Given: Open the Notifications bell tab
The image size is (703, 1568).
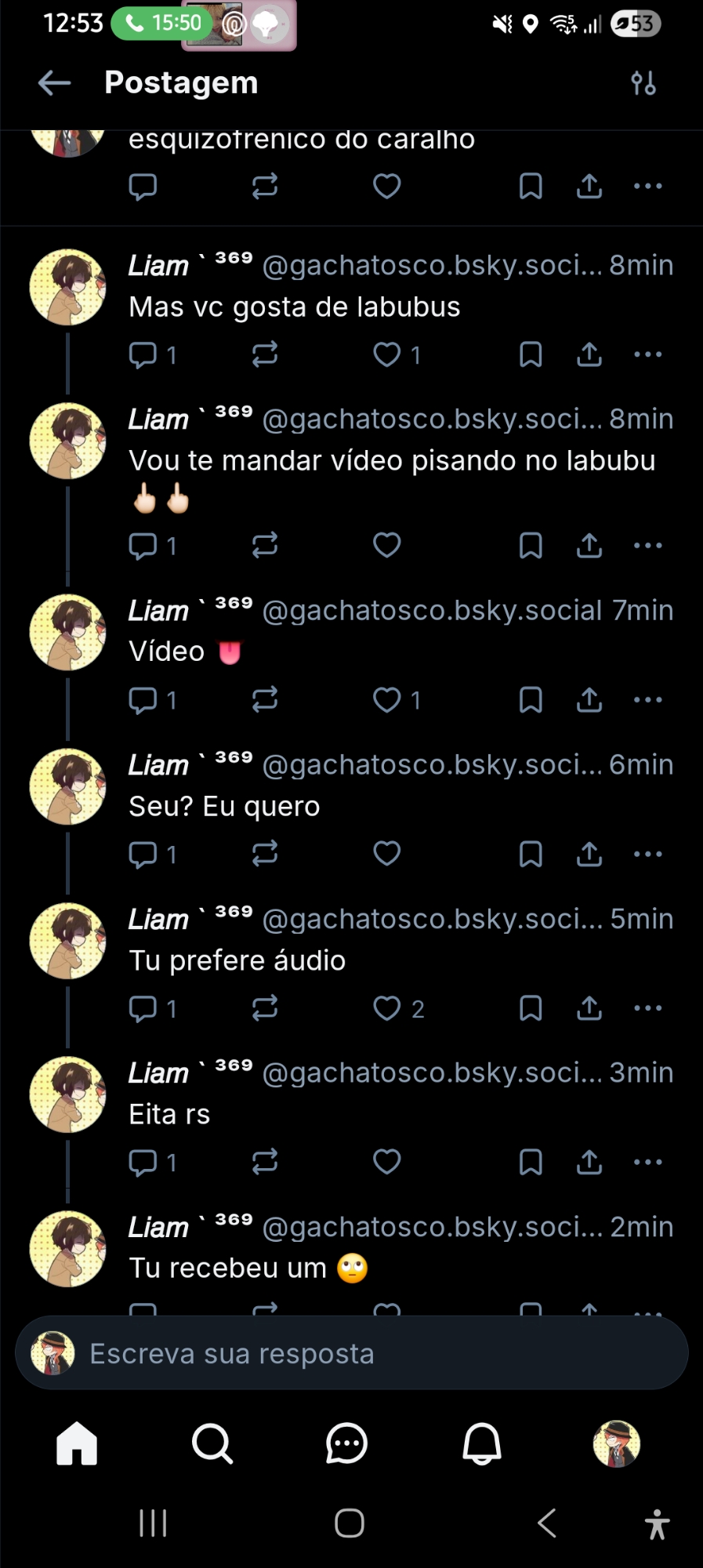Looking at the screenshot, I should (481, 1443).
